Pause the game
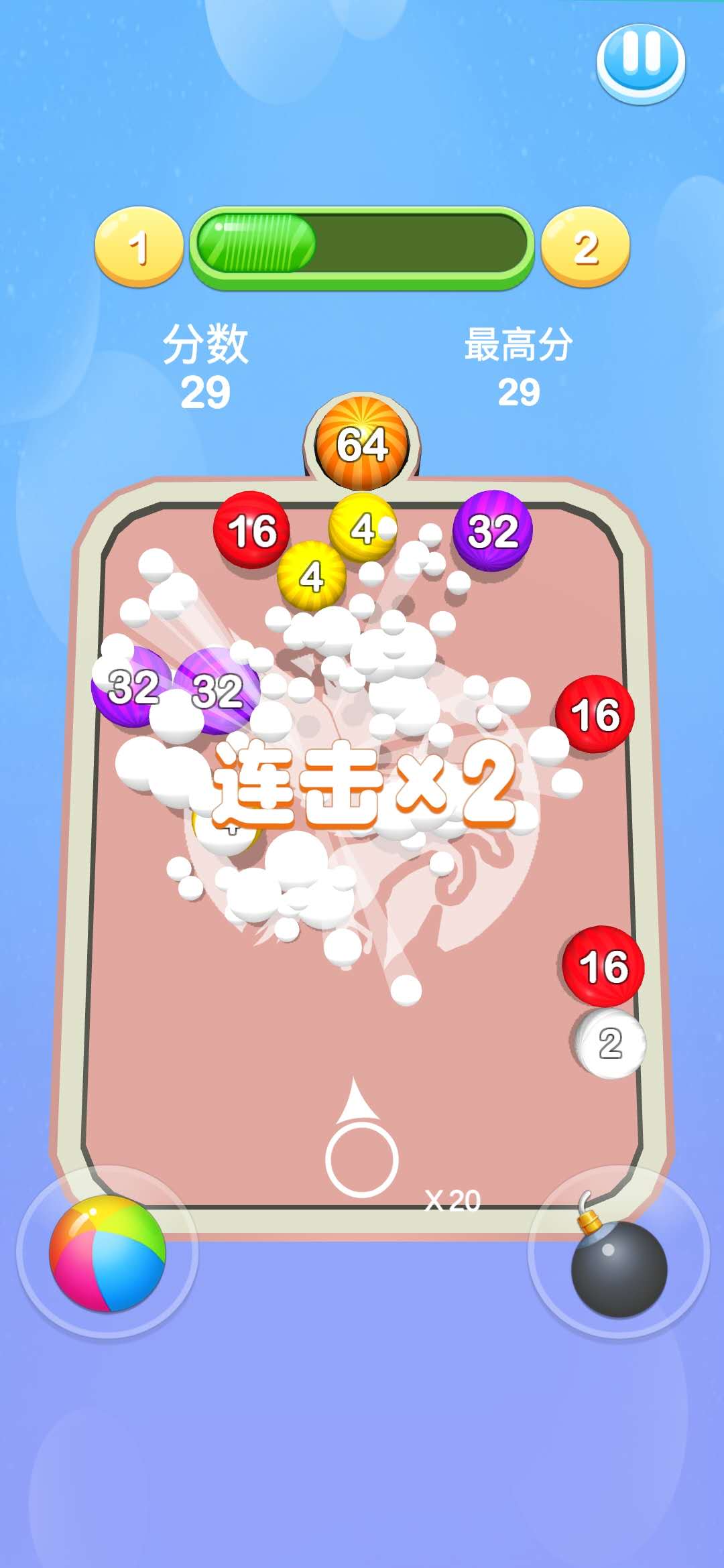This screenshot has width=724, height=1568. pyautogui.click(x=640, y=62)
